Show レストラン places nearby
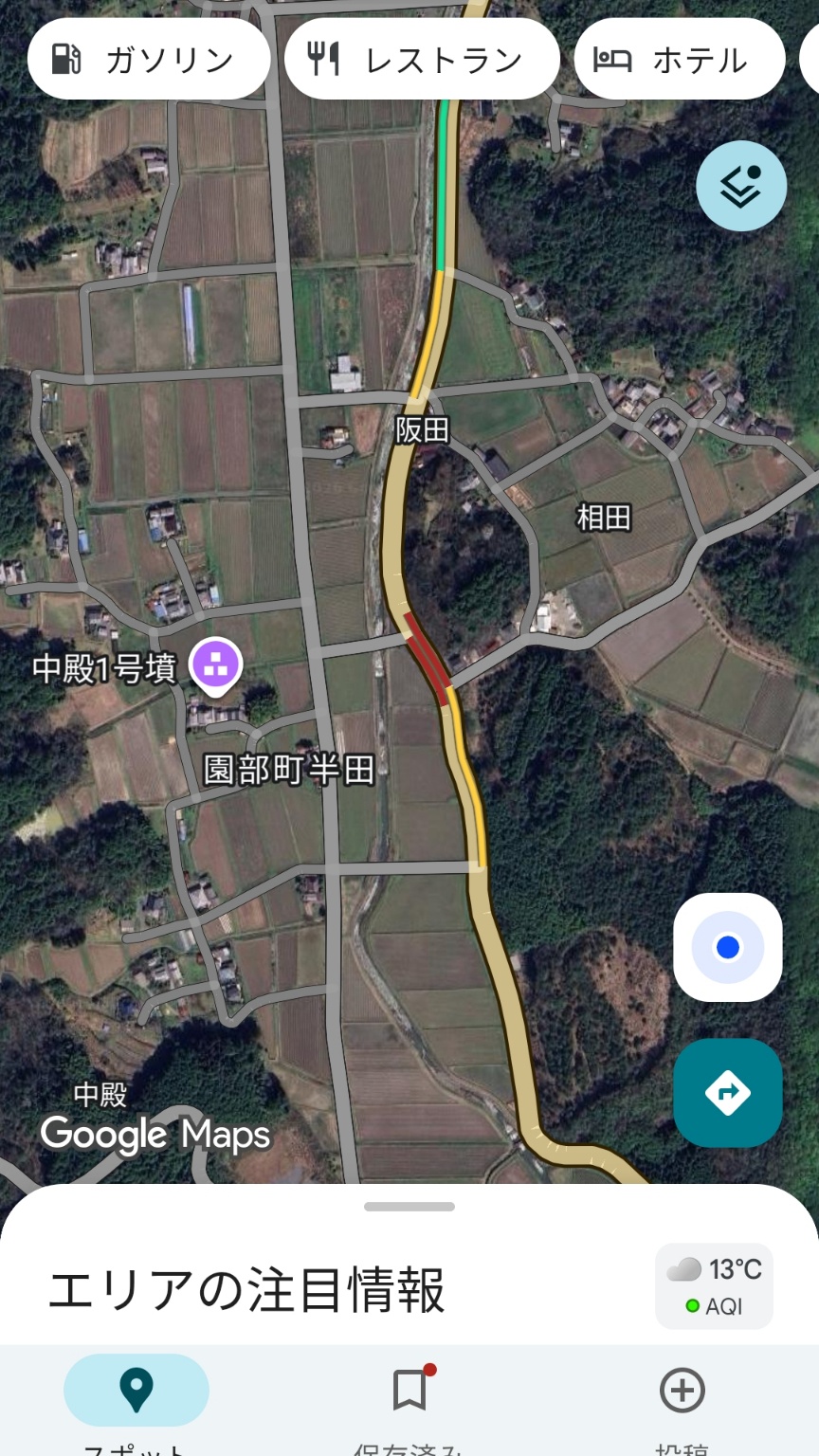This screenshot has width=819, height=1456. click(x=422, y=60)
